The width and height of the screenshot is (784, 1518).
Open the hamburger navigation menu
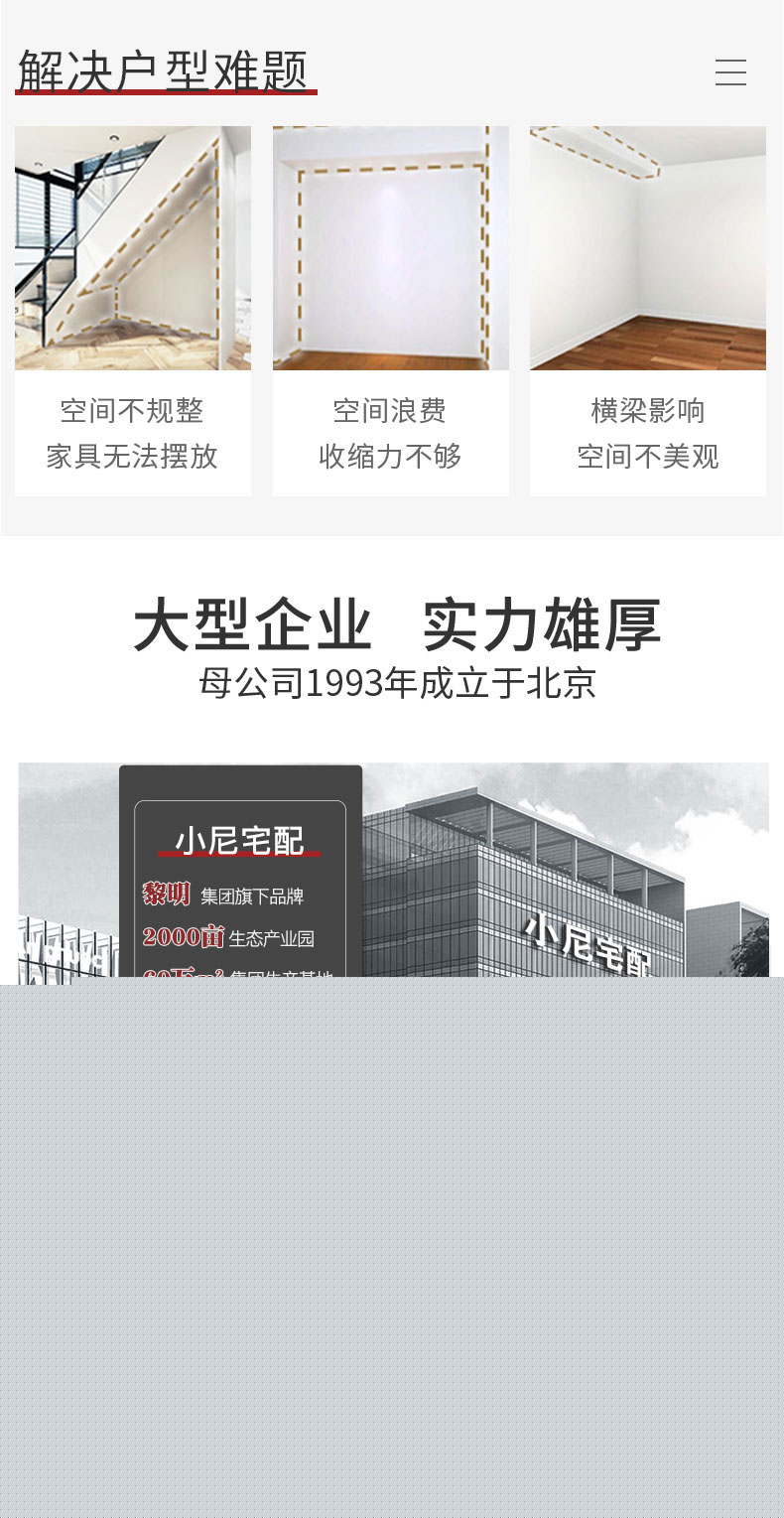pyautogui.click(x=730, y=72)
